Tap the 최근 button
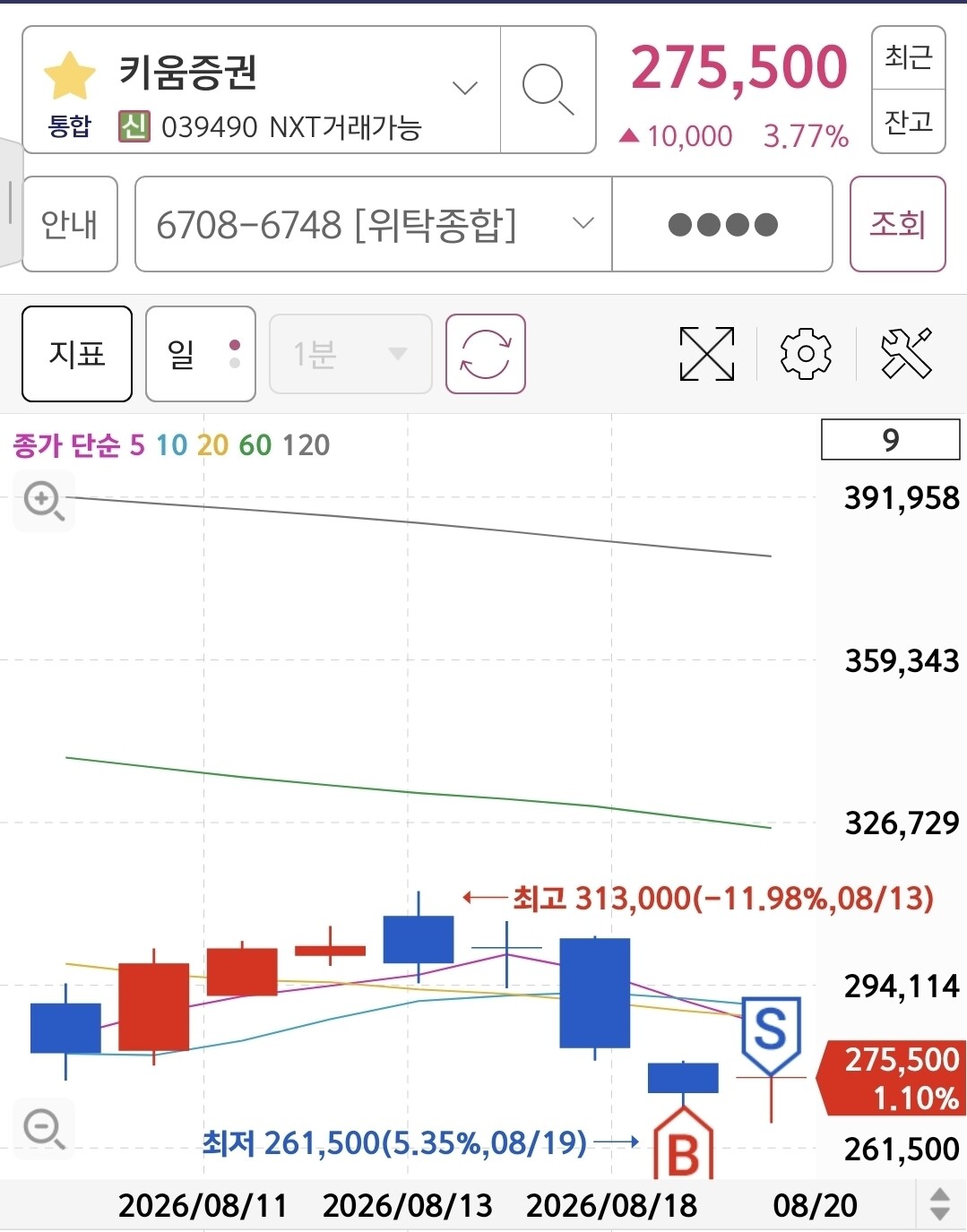The height and width of the screenshot is (1232, 967). 908,57
